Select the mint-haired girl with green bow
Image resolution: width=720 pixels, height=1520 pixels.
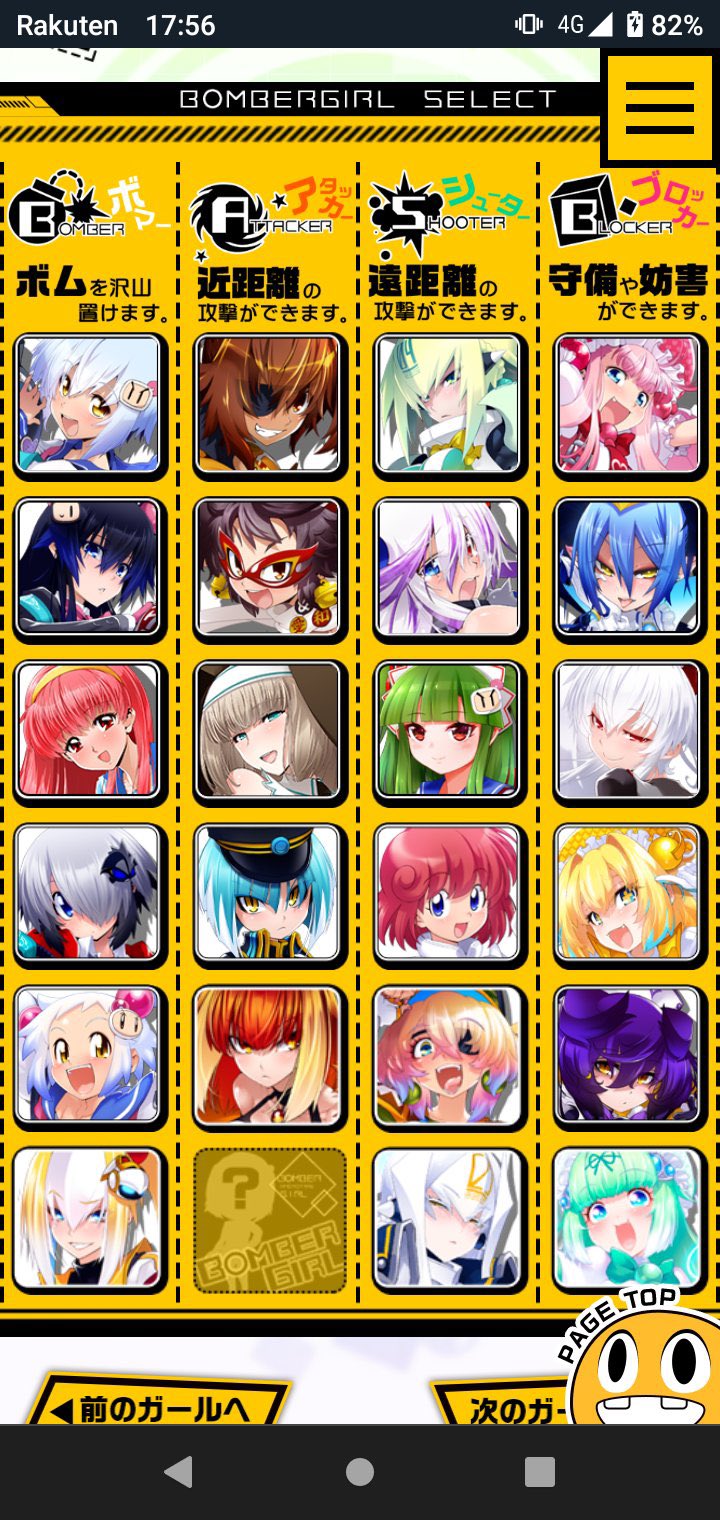pyautogui.click(x=629, y=1219)
